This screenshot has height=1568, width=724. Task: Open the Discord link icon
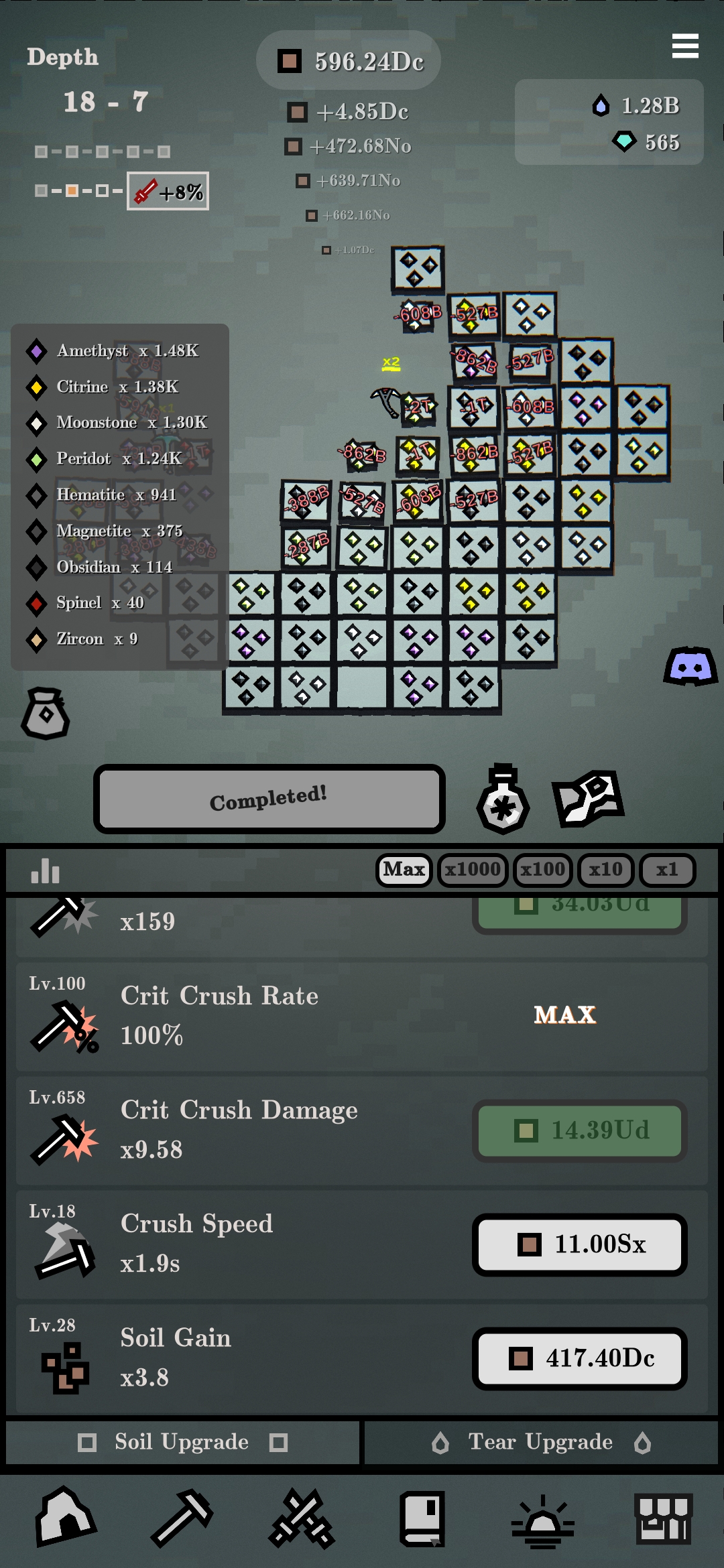click(x=690, y=666)
